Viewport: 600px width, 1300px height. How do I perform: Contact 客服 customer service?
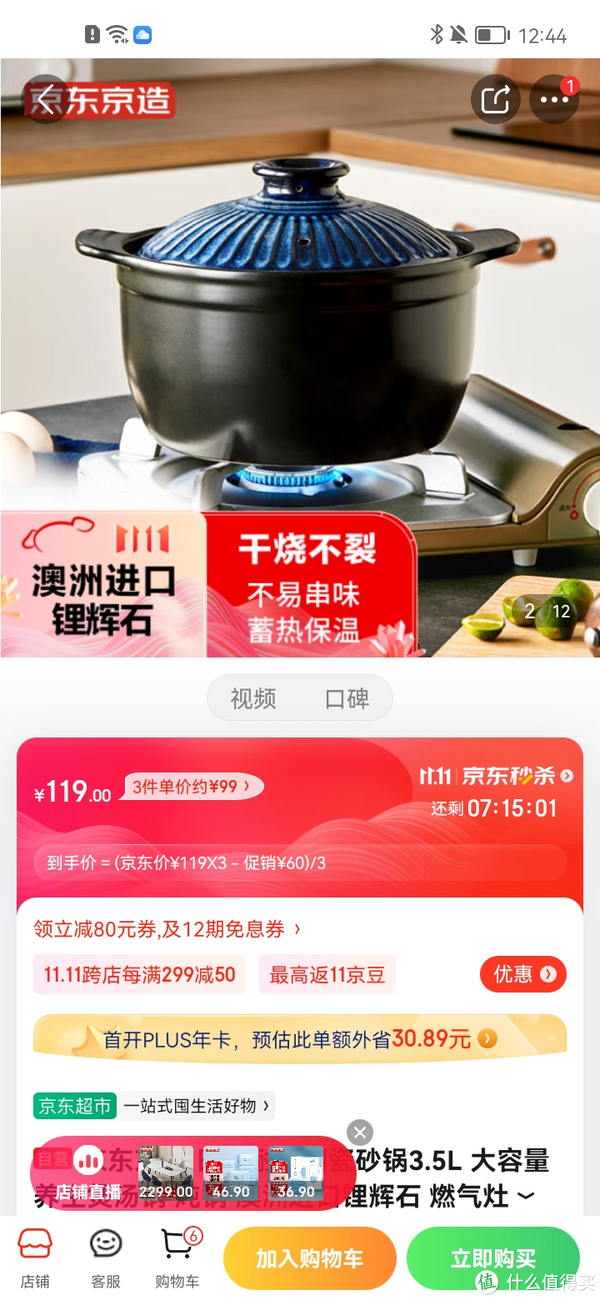click(x=105, y=1256)
